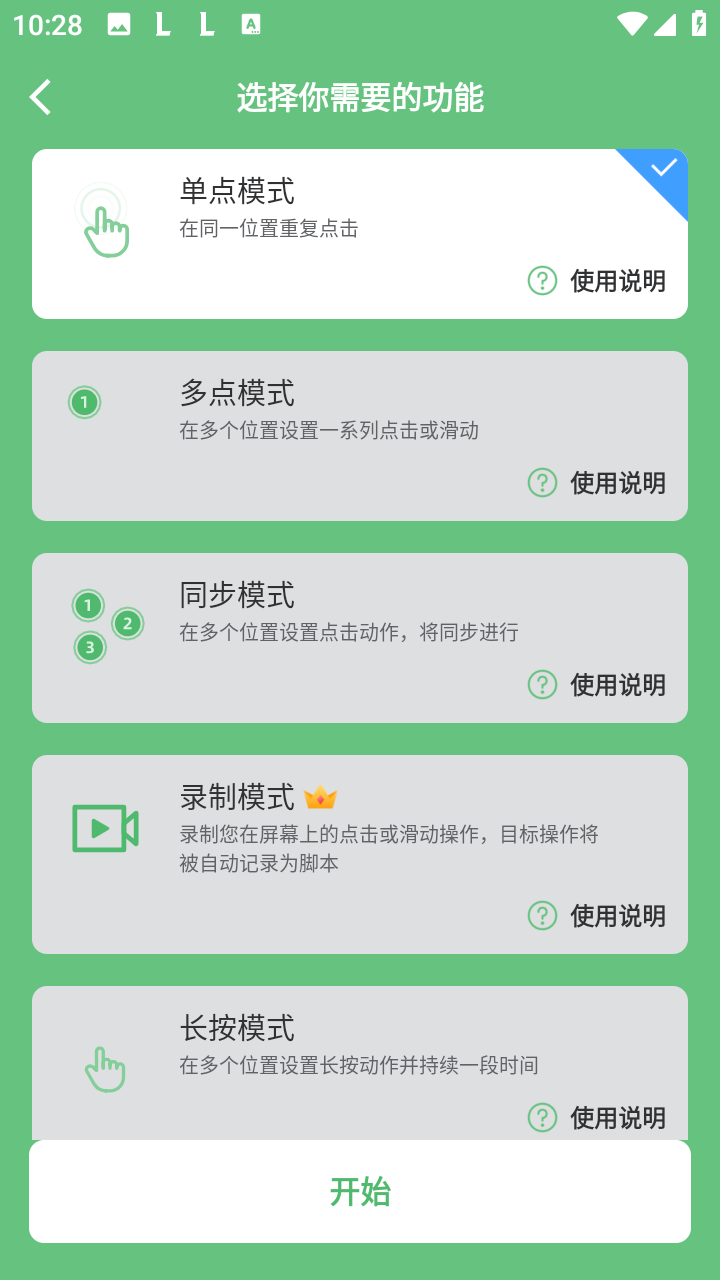Image resolution: width=720 pixels, height=1280 pixels.
Task: Open 使用说明 for 同步模式
Action: tap(597, 685)
